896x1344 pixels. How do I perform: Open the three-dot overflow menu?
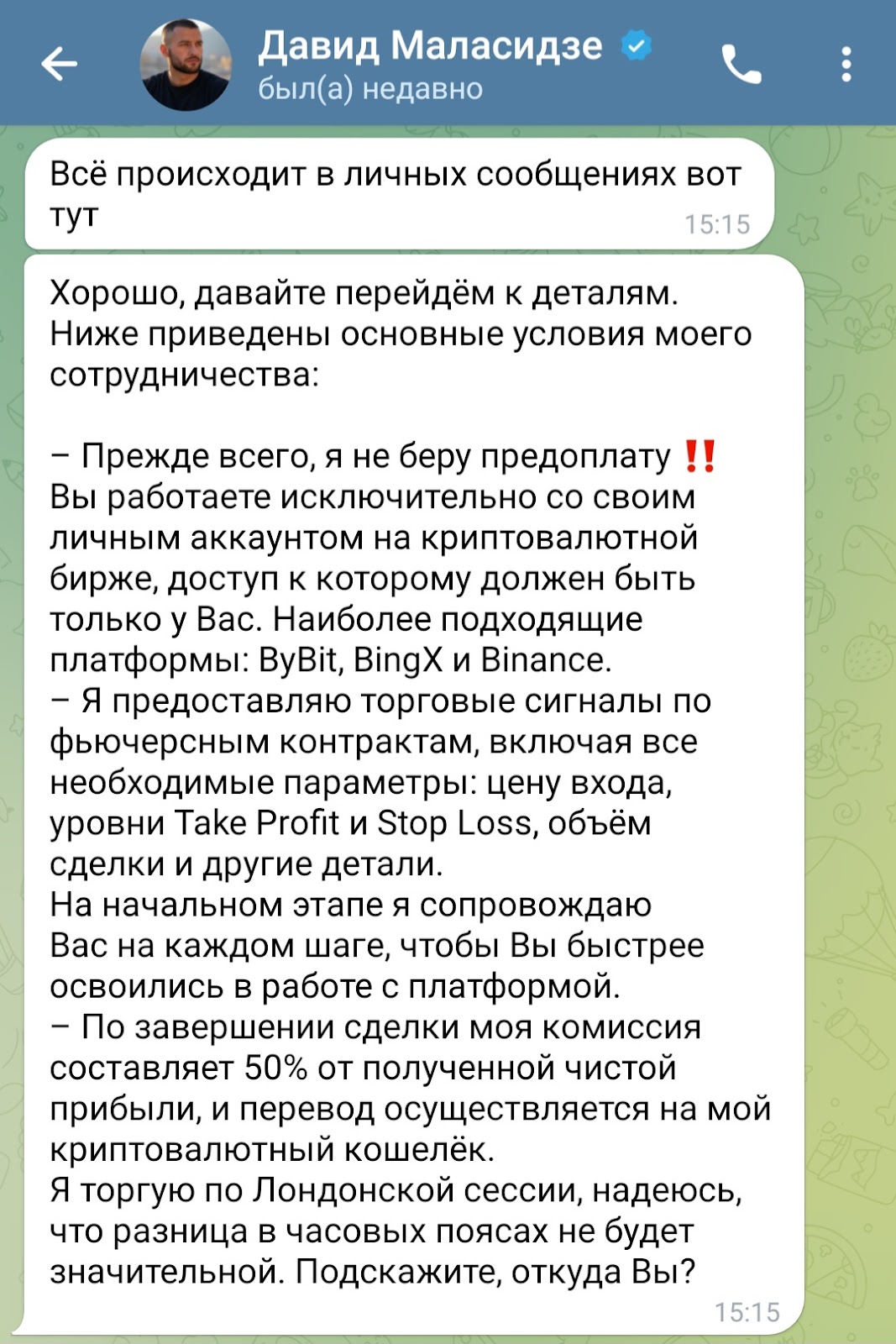pyautogui.click(x=846, y=65)
